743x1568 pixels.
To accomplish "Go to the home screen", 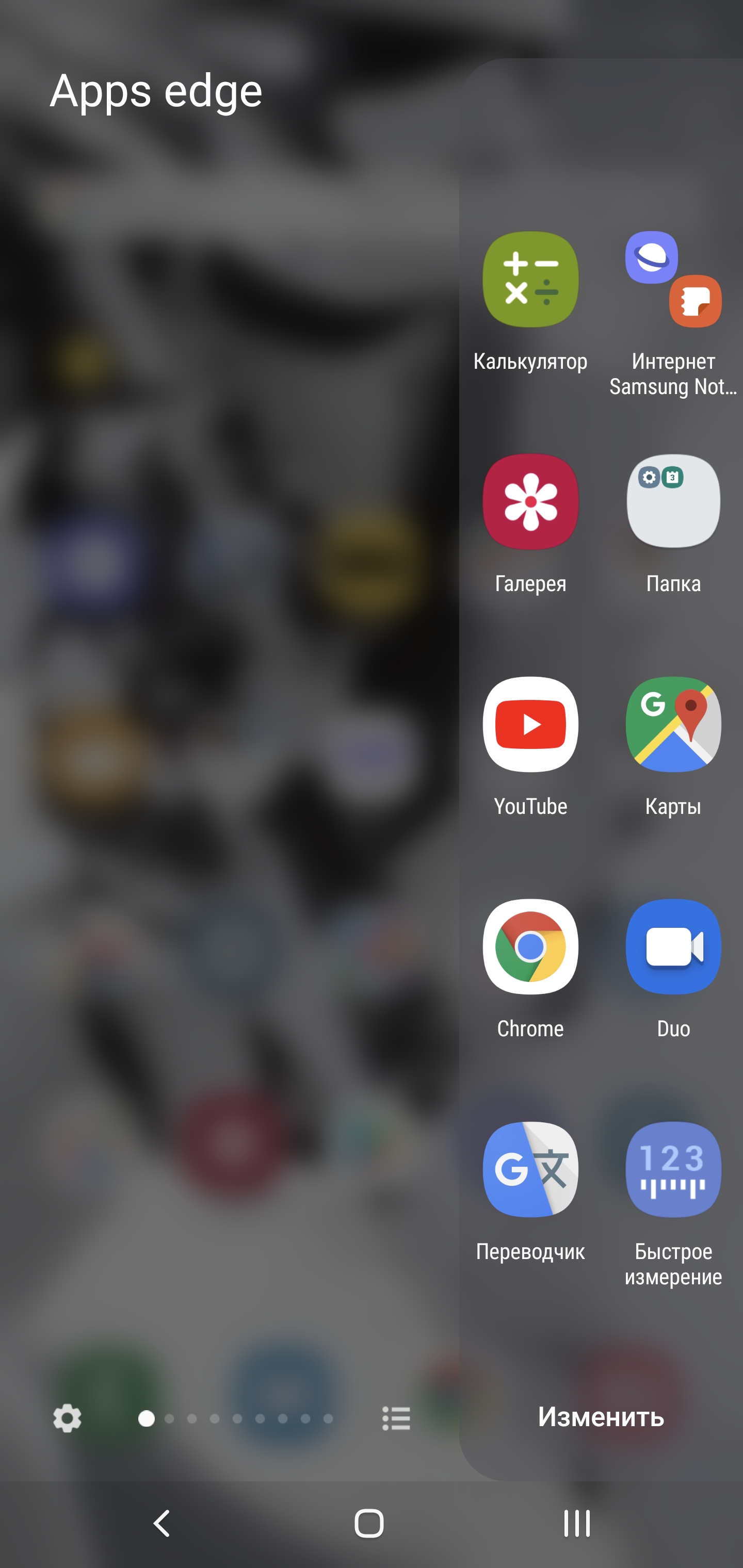I will pos(369,1524).
